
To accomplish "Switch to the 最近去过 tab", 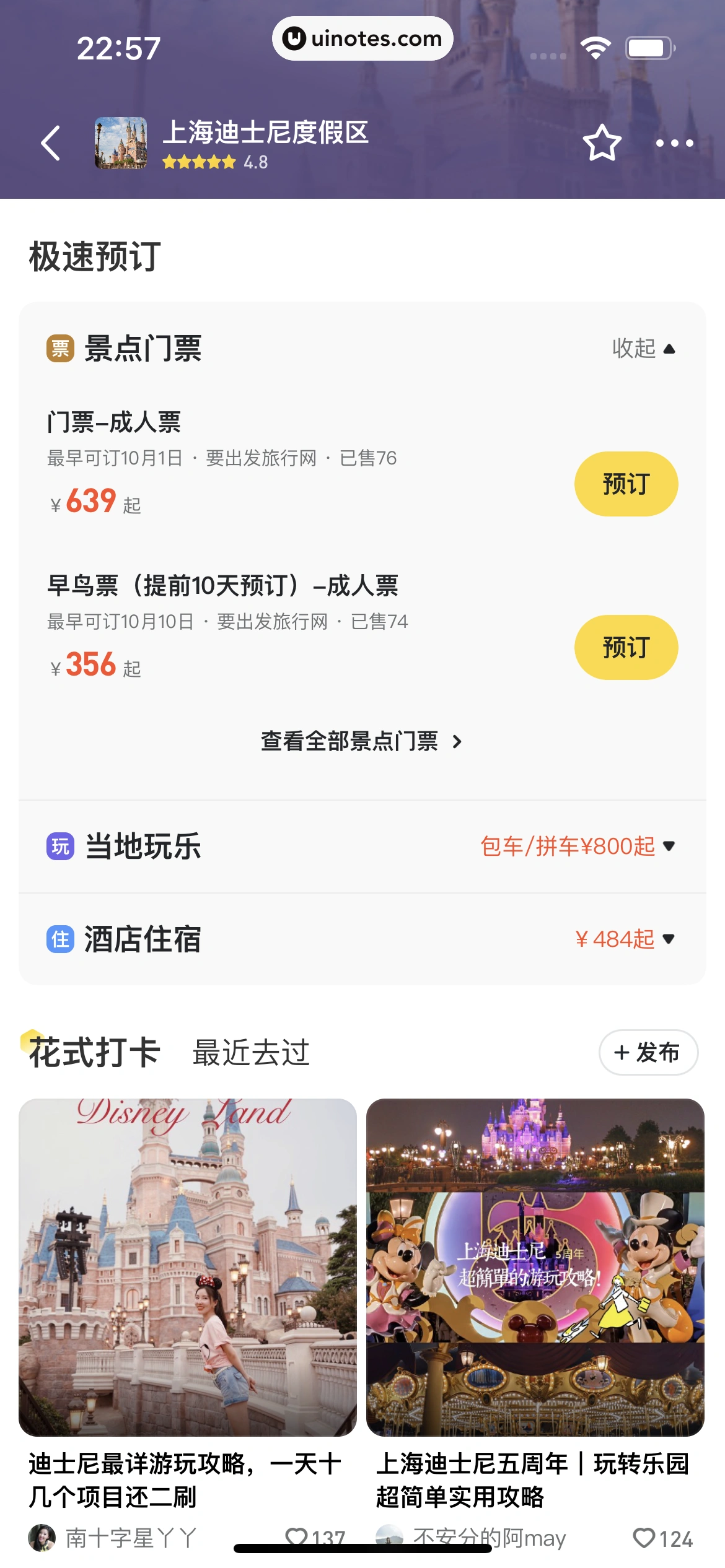I will [x=251, y=1053].
